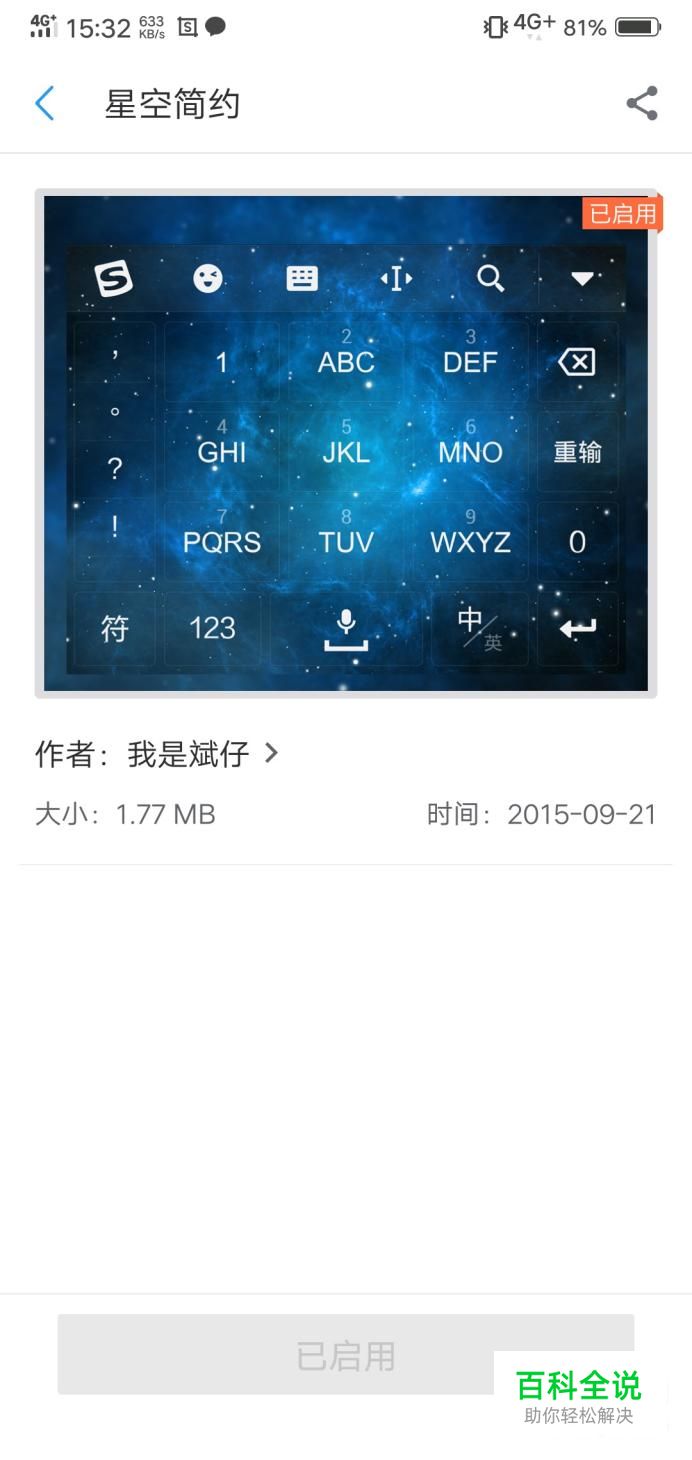
Task: Go back using the top-left arrow
Action: [x=44, y=103]
